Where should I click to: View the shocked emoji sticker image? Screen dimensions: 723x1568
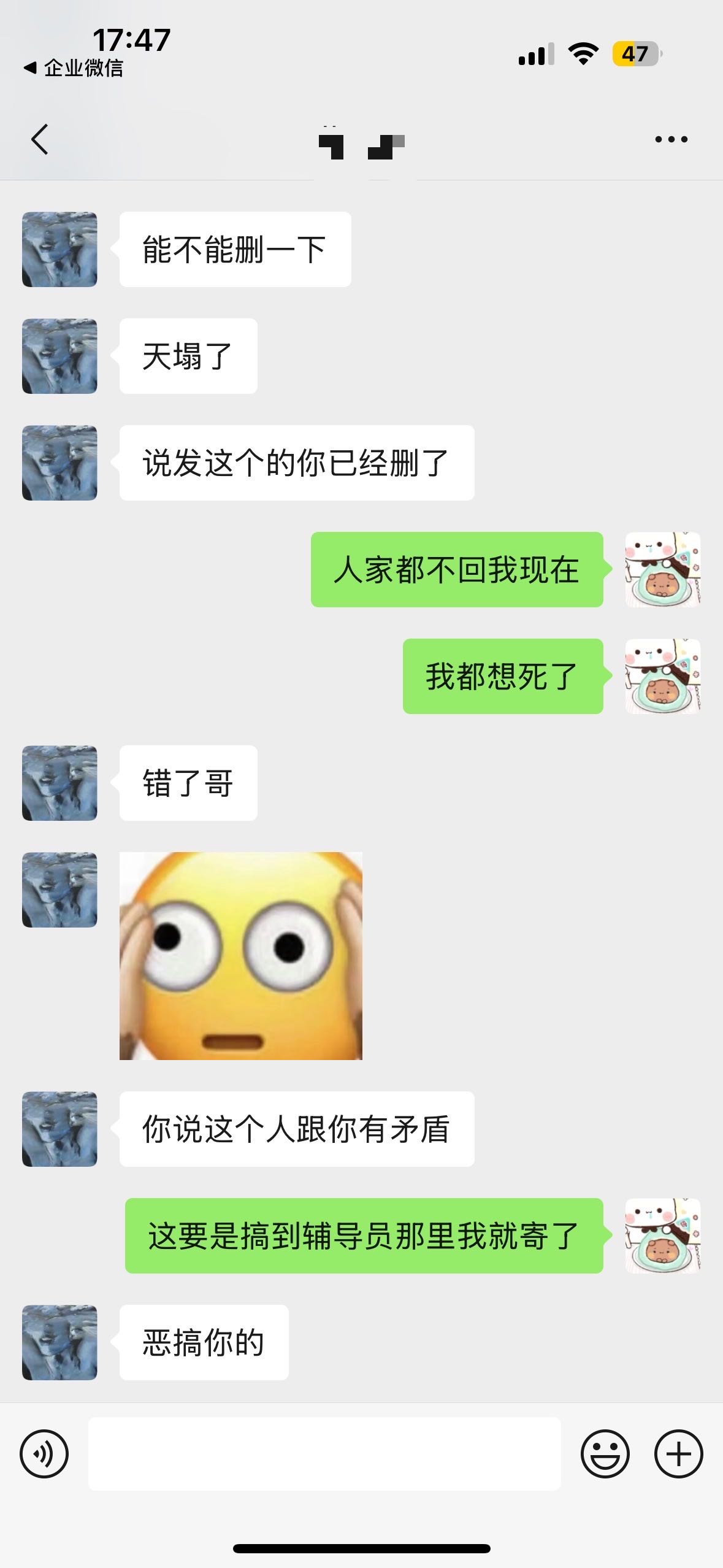pyautogui.click(x=241, y=956)
